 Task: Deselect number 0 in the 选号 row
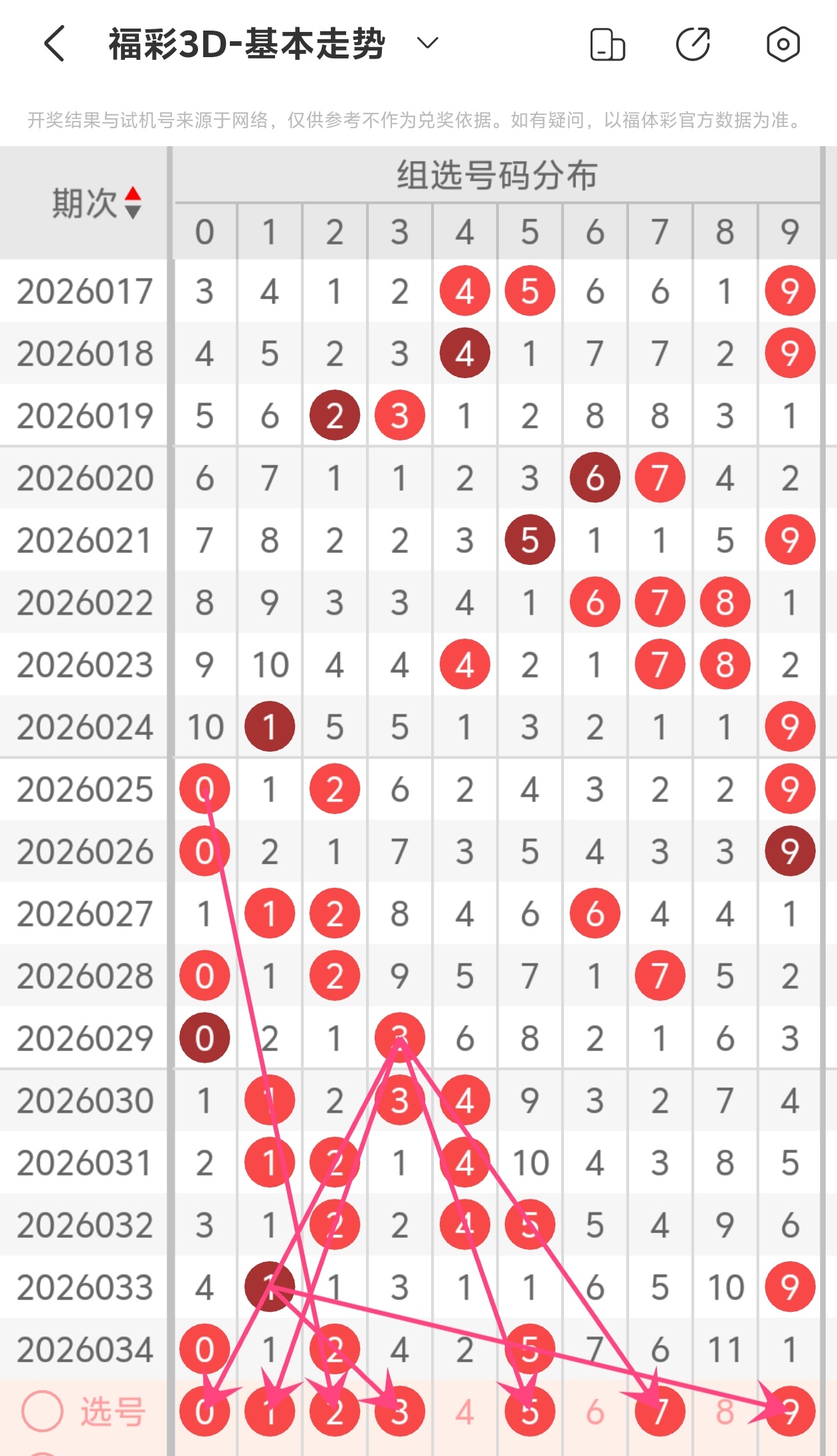coord(205,1411)
